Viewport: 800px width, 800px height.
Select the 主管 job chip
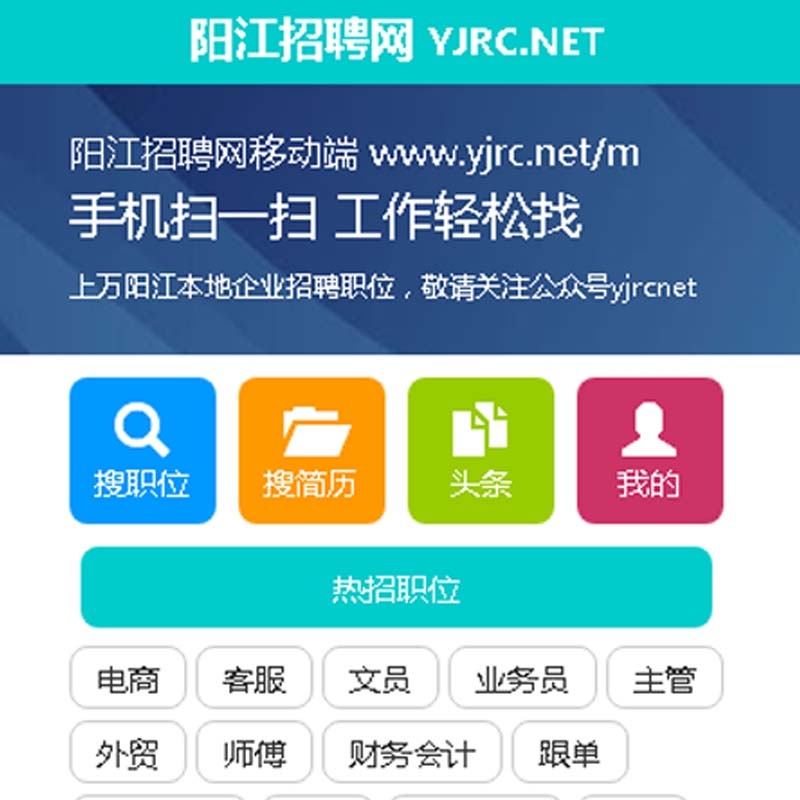[664, 679]
